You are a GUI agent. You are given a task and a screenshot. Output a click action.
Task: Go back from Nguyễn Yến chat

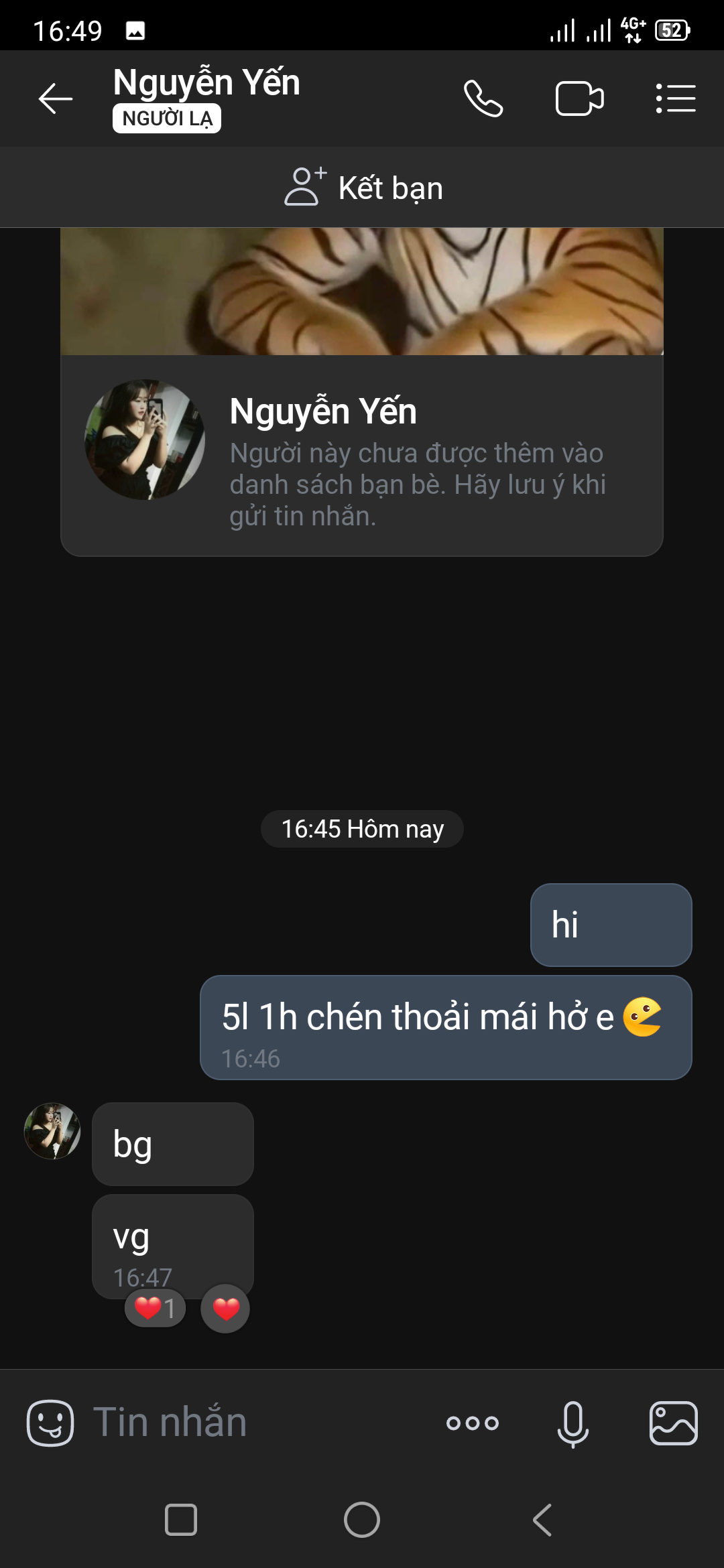tap(55, 99)
